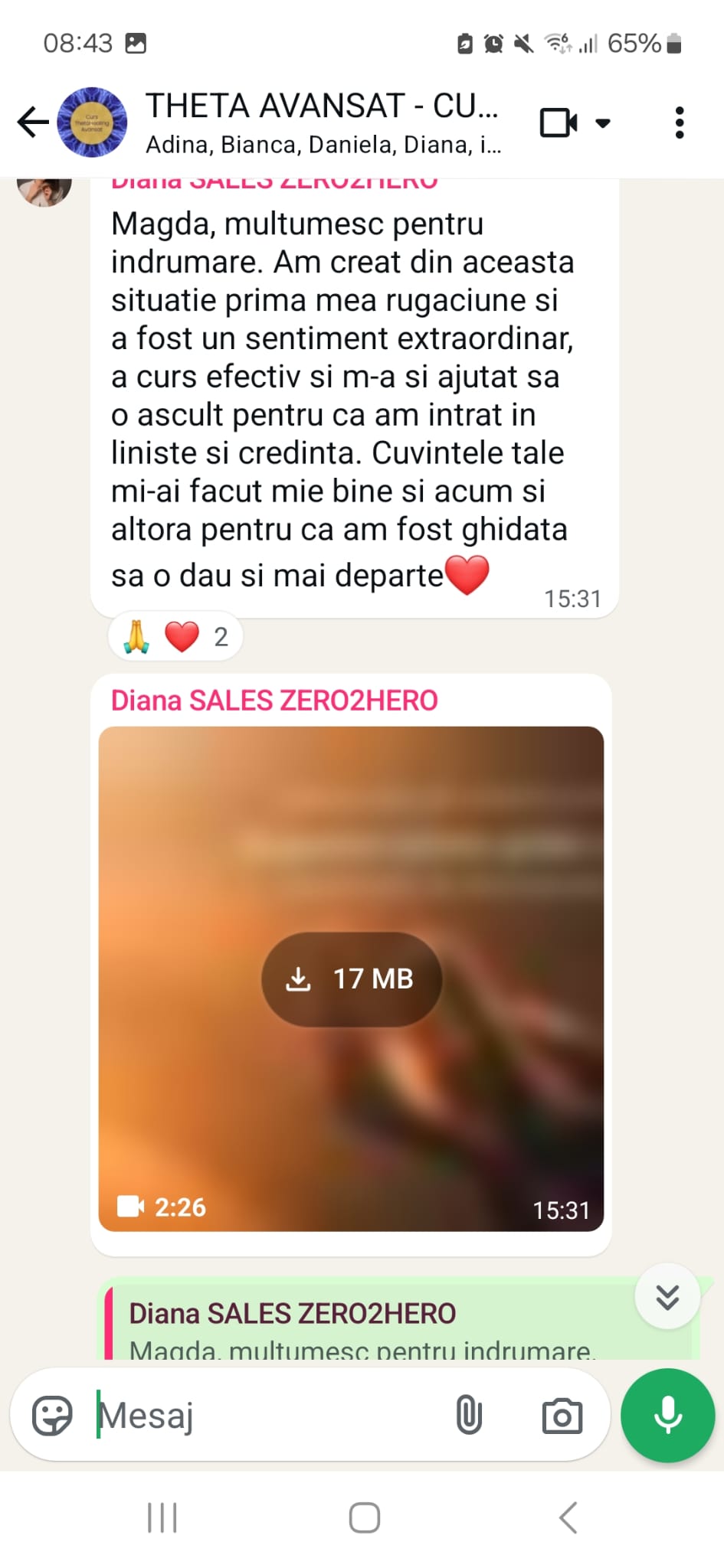Open the camera from message bar
This screenshot has width=724, height=1568.
562,1416
